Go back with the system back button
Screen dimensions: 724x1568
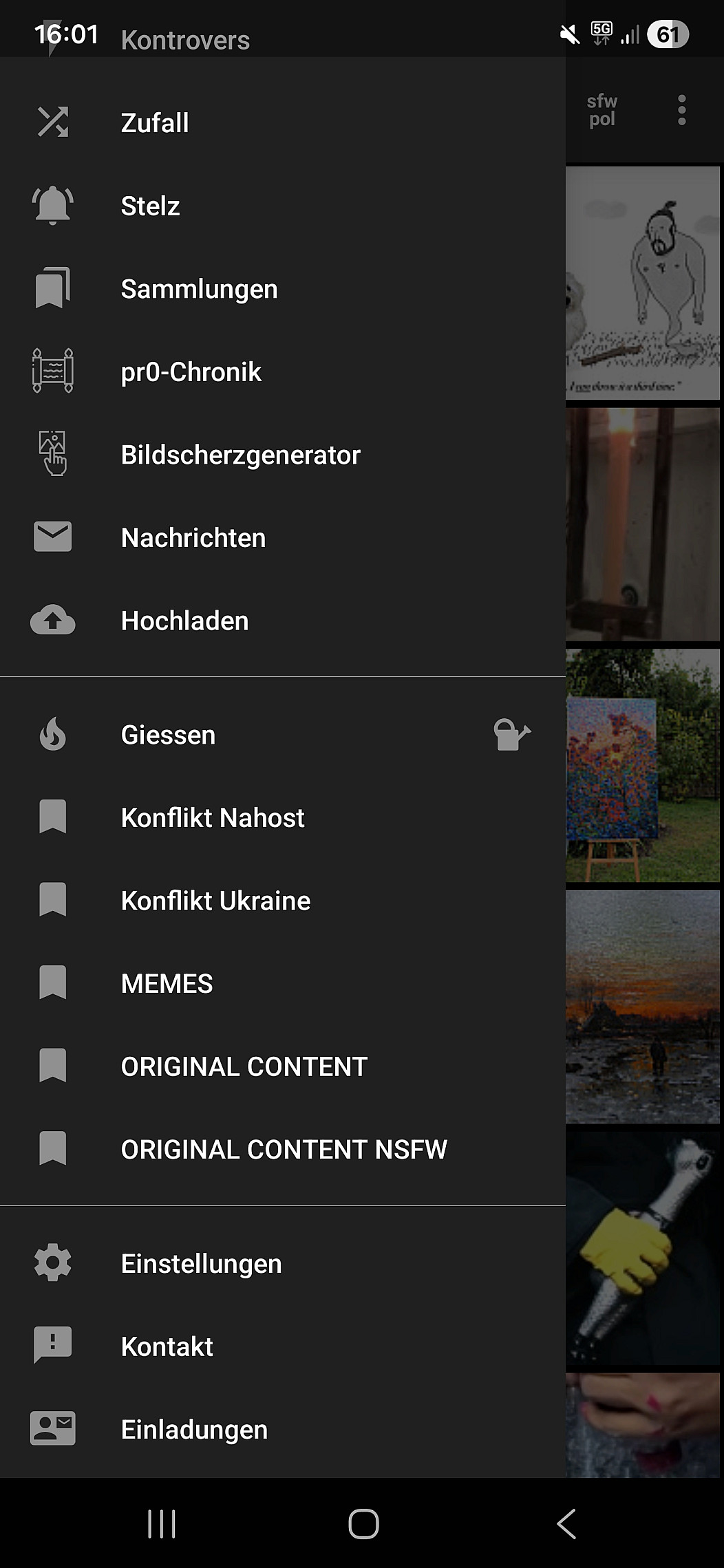[x=566, y=1524]
